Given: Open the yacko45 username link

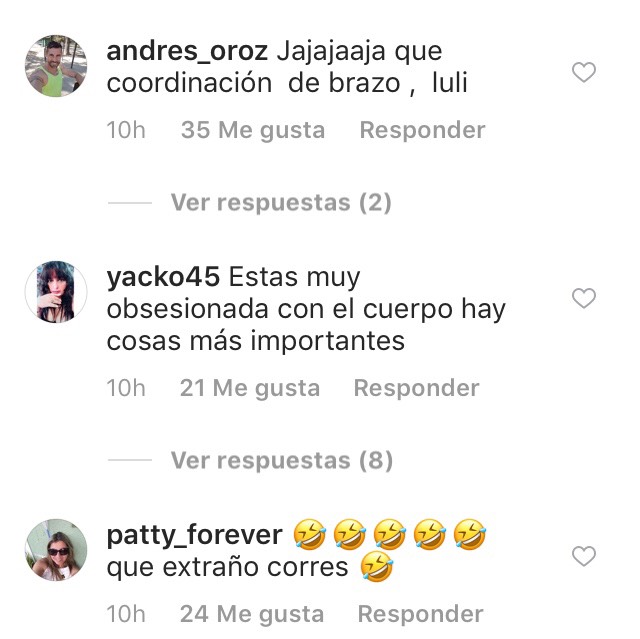Looking at the screenshot, I should pos(164,276).
